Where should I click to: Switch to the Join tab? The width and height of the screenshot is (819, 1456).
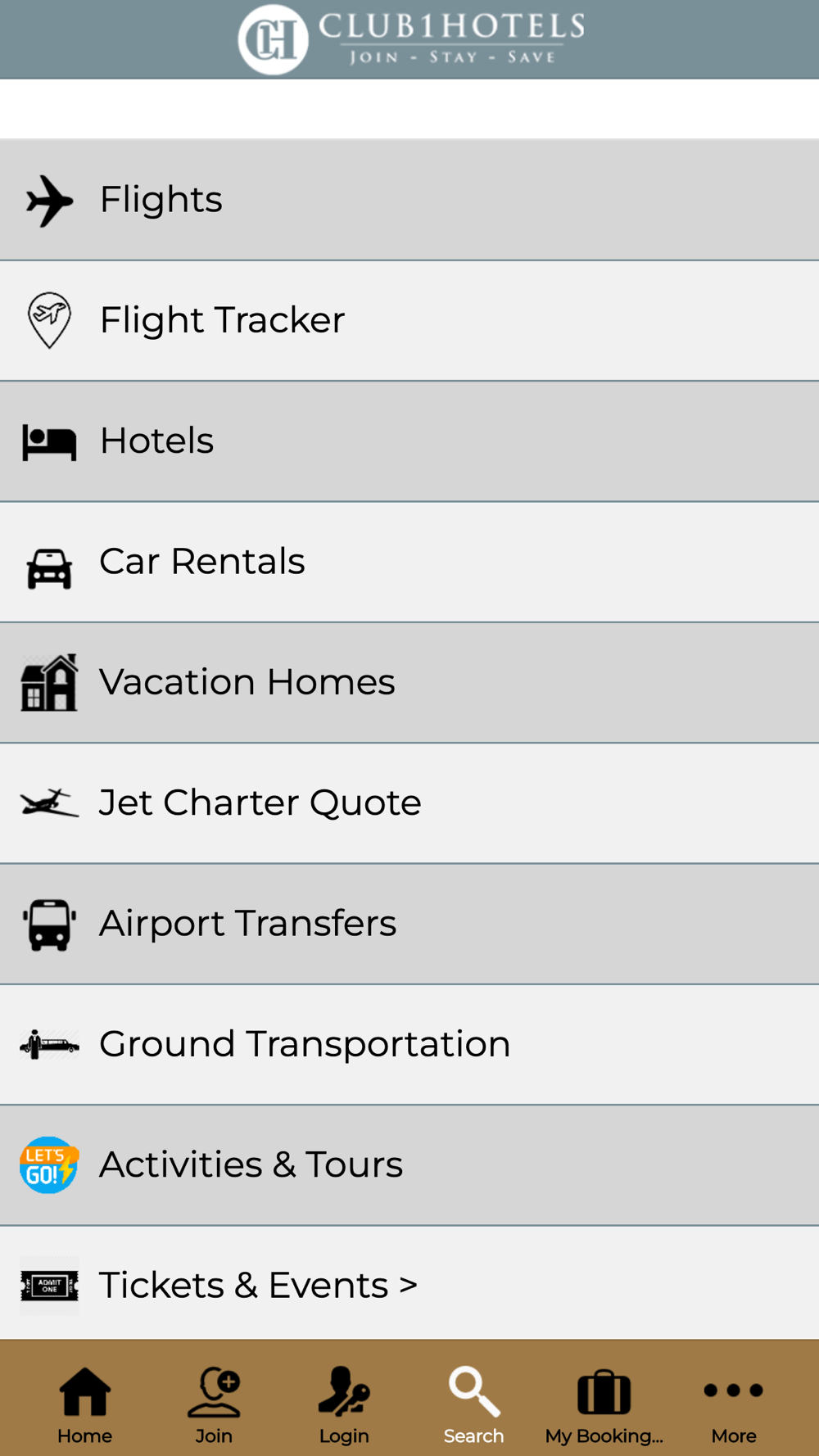click(x=214, y=1404)
